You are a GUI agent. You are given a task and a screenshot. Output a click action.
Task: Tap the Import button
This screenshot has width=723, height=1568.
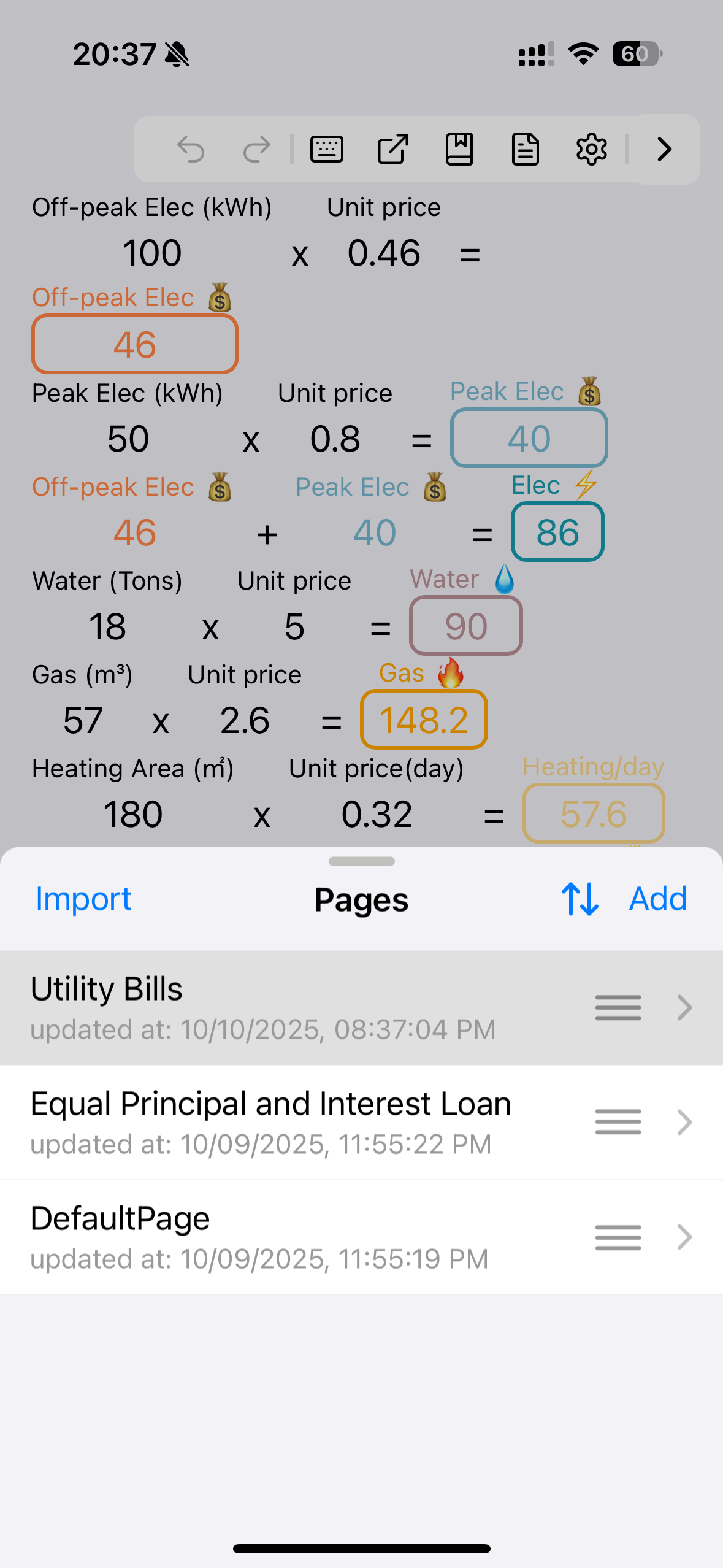[83, 899]
